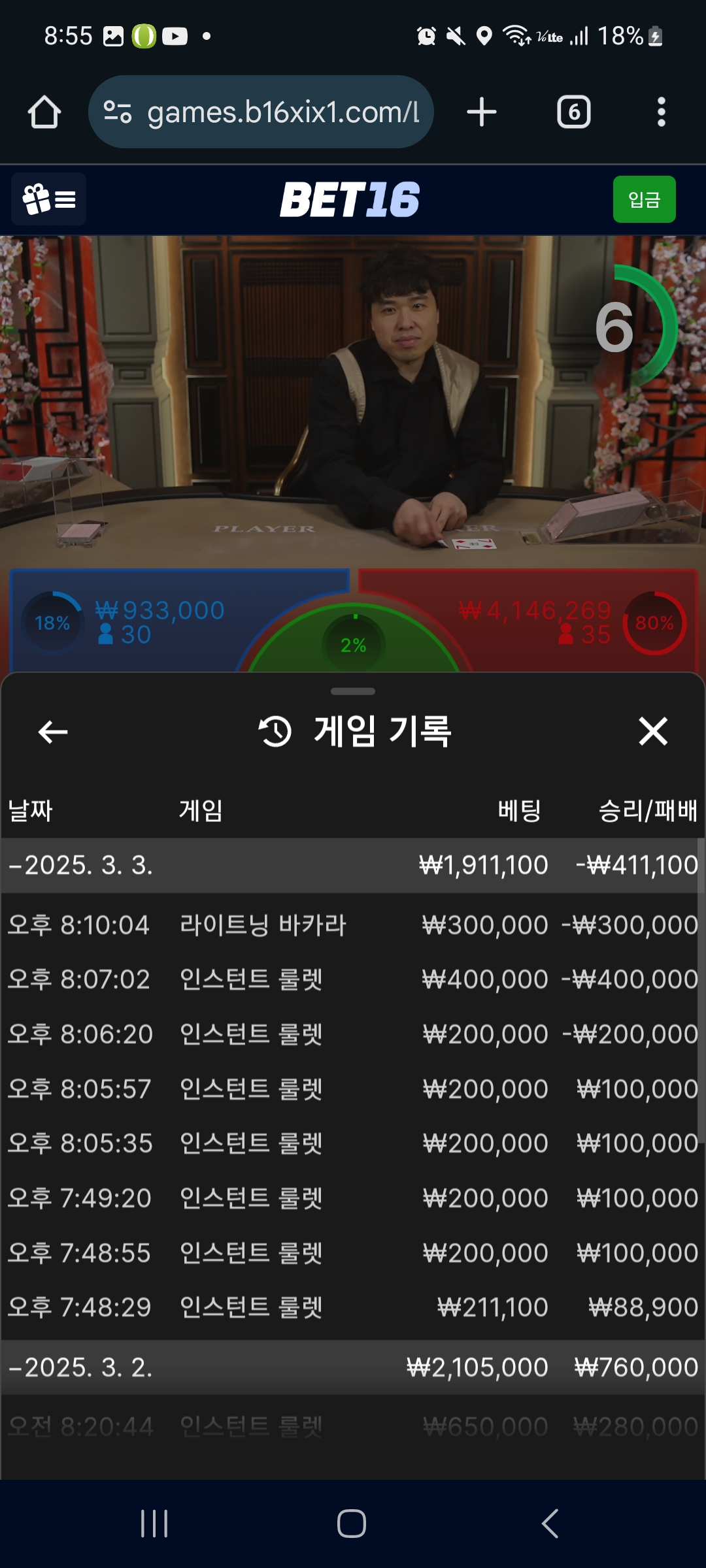Tap the system back button

pyautogui.click(x=550, y=1524)
